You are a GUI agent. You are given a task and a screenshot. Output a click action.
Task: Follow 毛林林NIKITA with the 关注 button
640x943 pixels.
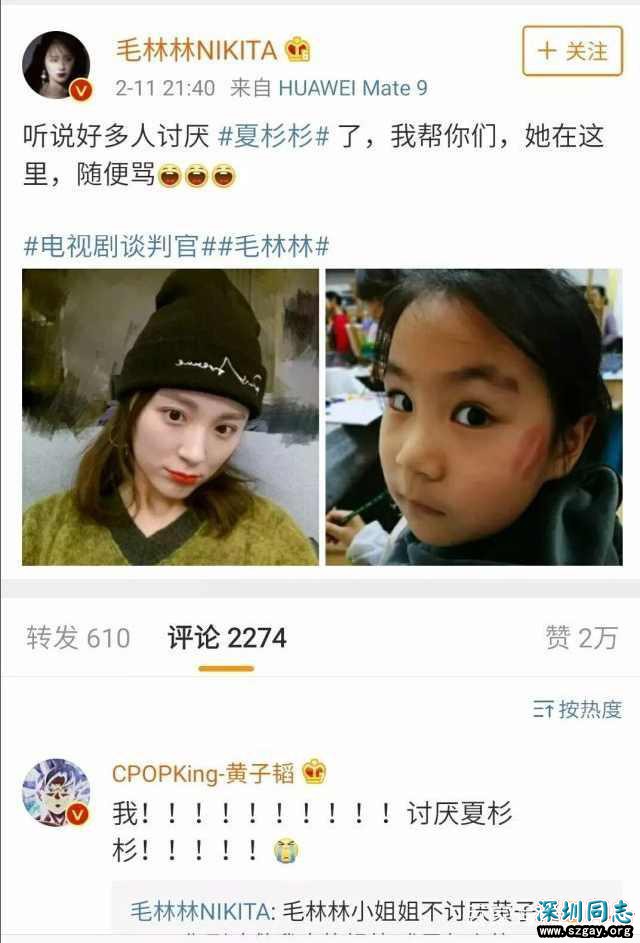tap(572, 51)
